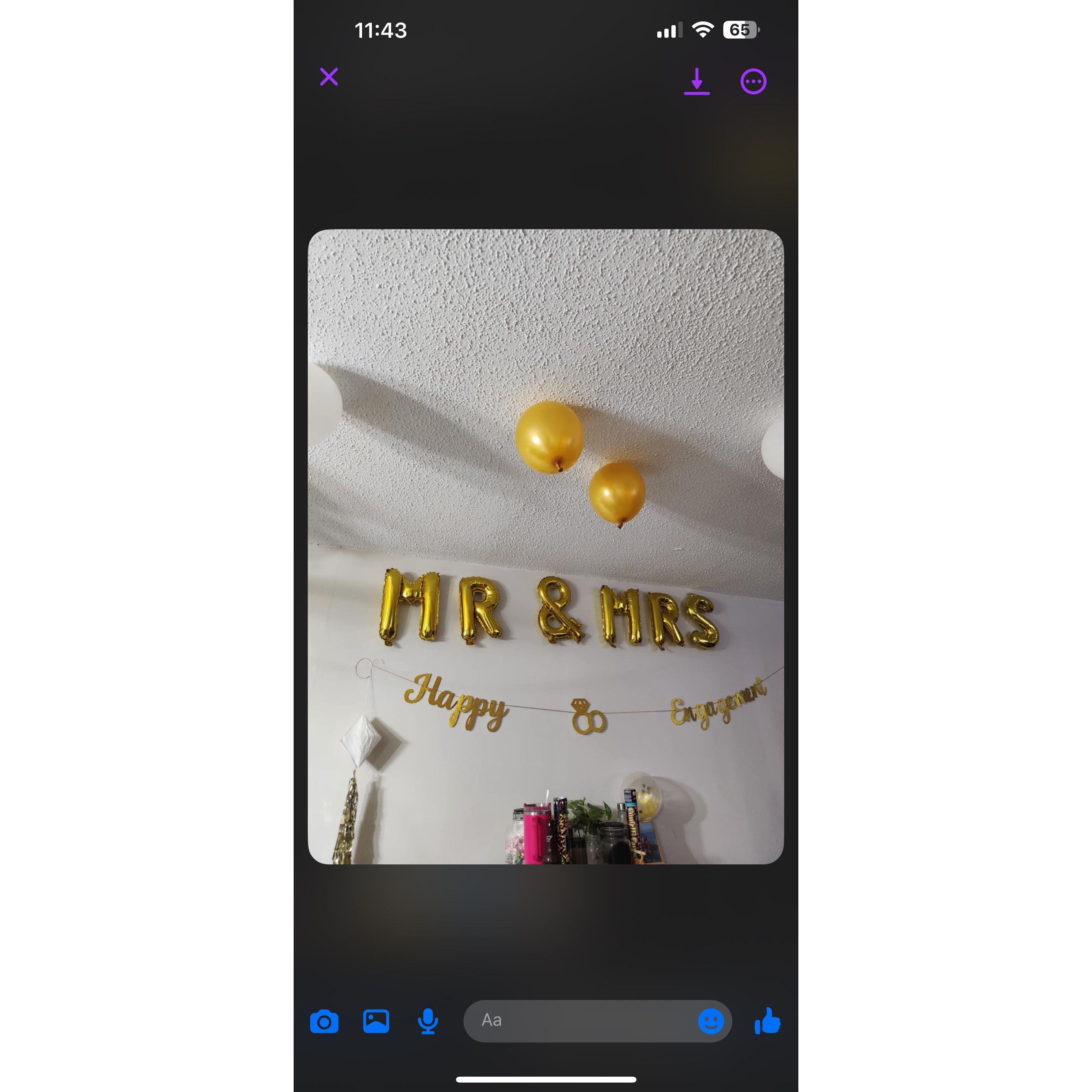The height and width of the screenshot is (1092, 1092).
Task: Record a voice message
Action: 428,1021
